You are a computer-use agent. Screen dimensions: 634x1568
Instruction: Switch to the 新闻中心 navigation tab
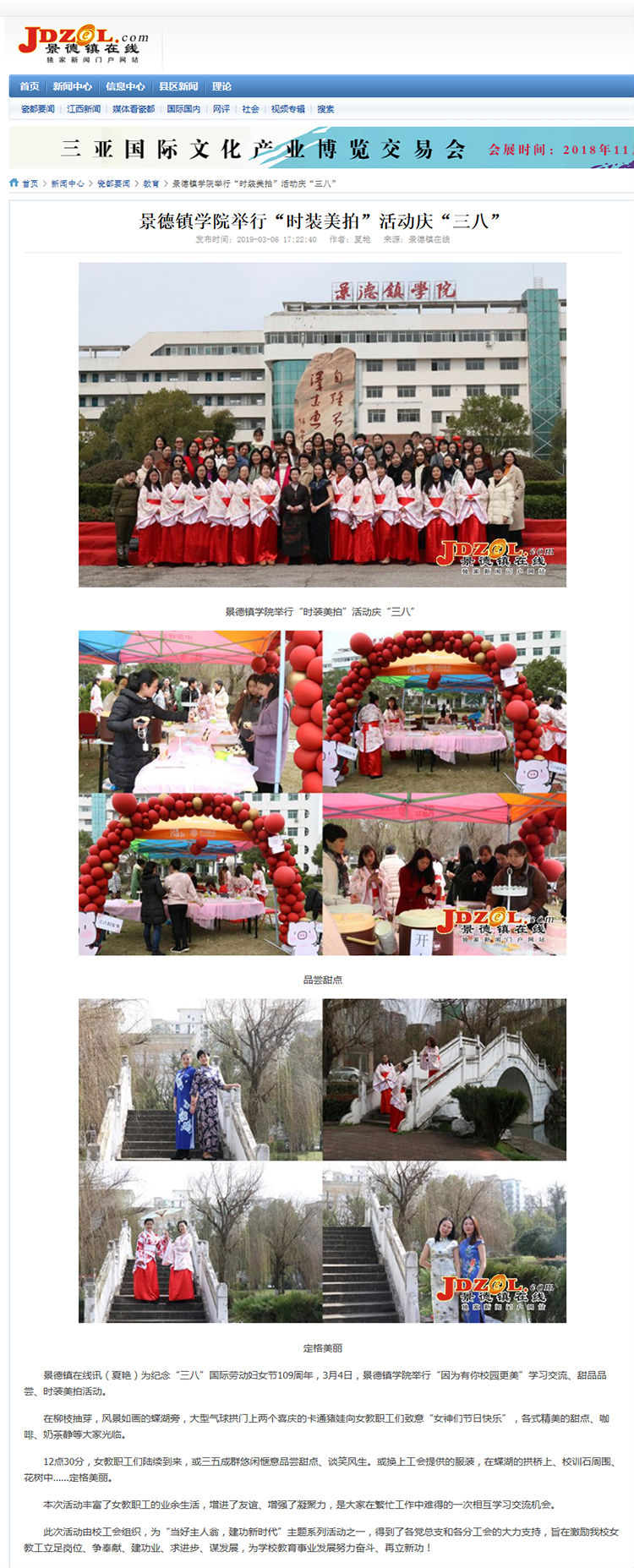(x=72, y=86)
